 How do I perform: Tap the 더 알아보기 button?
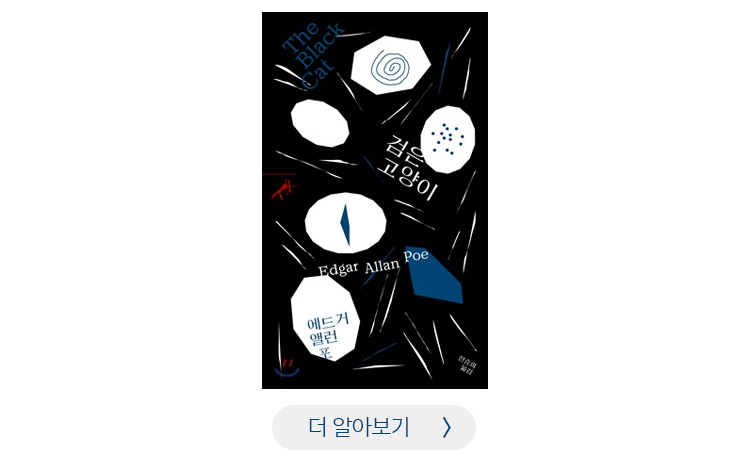tap(374, 427)
